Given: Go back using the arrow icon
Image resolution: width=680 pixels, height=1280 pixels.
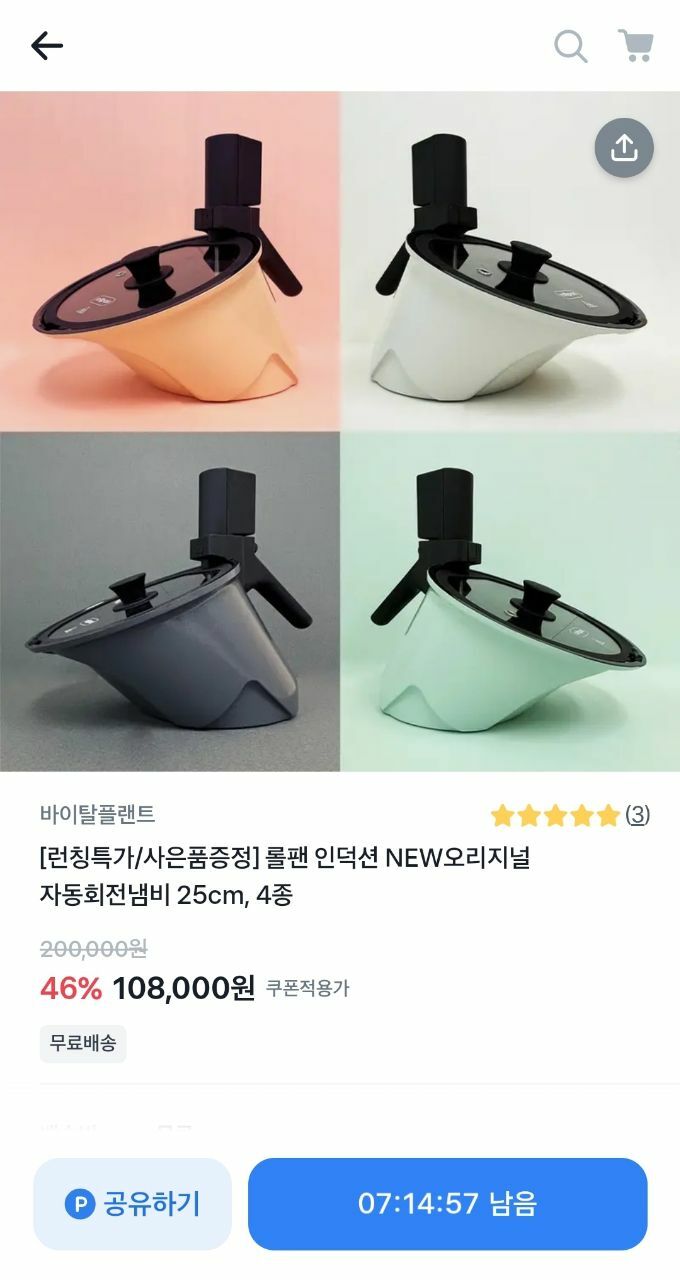Looking at the screenshot, I should coord(47,46).
